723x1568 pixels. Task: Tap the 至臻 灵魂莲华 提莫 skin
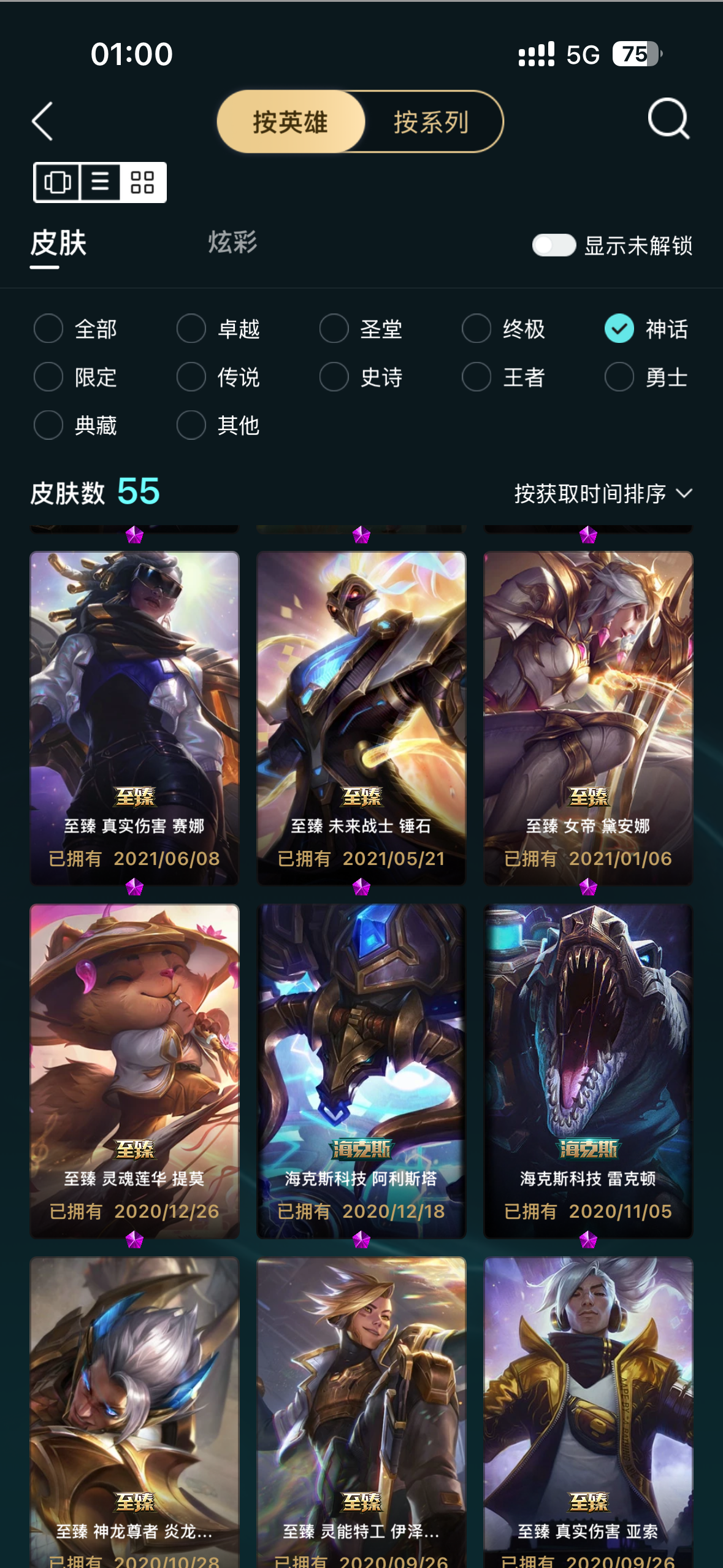point(135,1070)
